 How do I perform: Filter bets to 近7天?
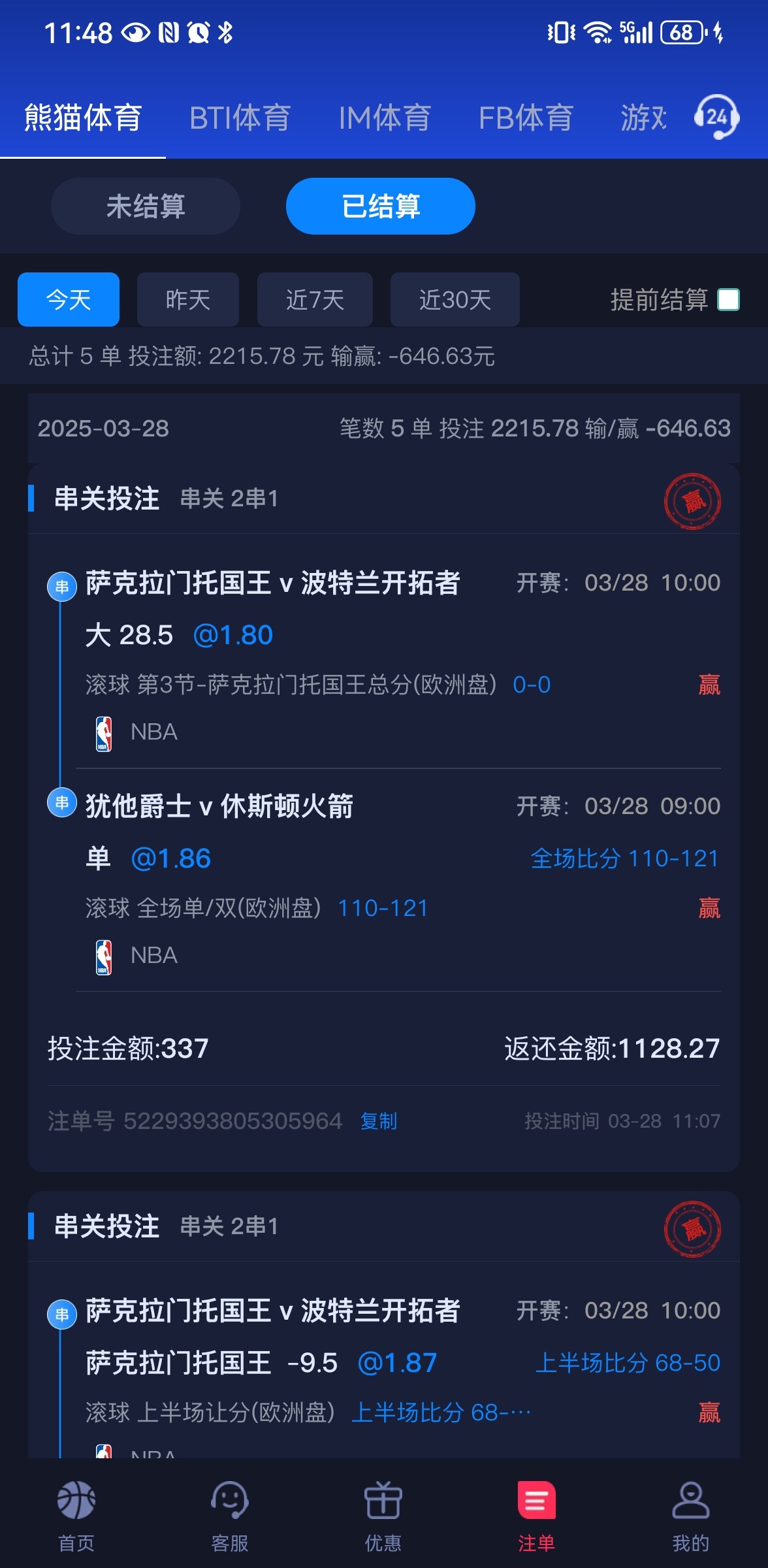click(x=315, y=299)
